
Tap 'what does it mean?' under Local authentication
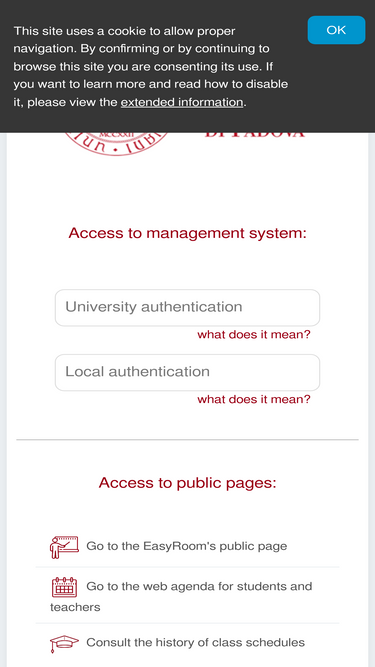tap(254, 399)
